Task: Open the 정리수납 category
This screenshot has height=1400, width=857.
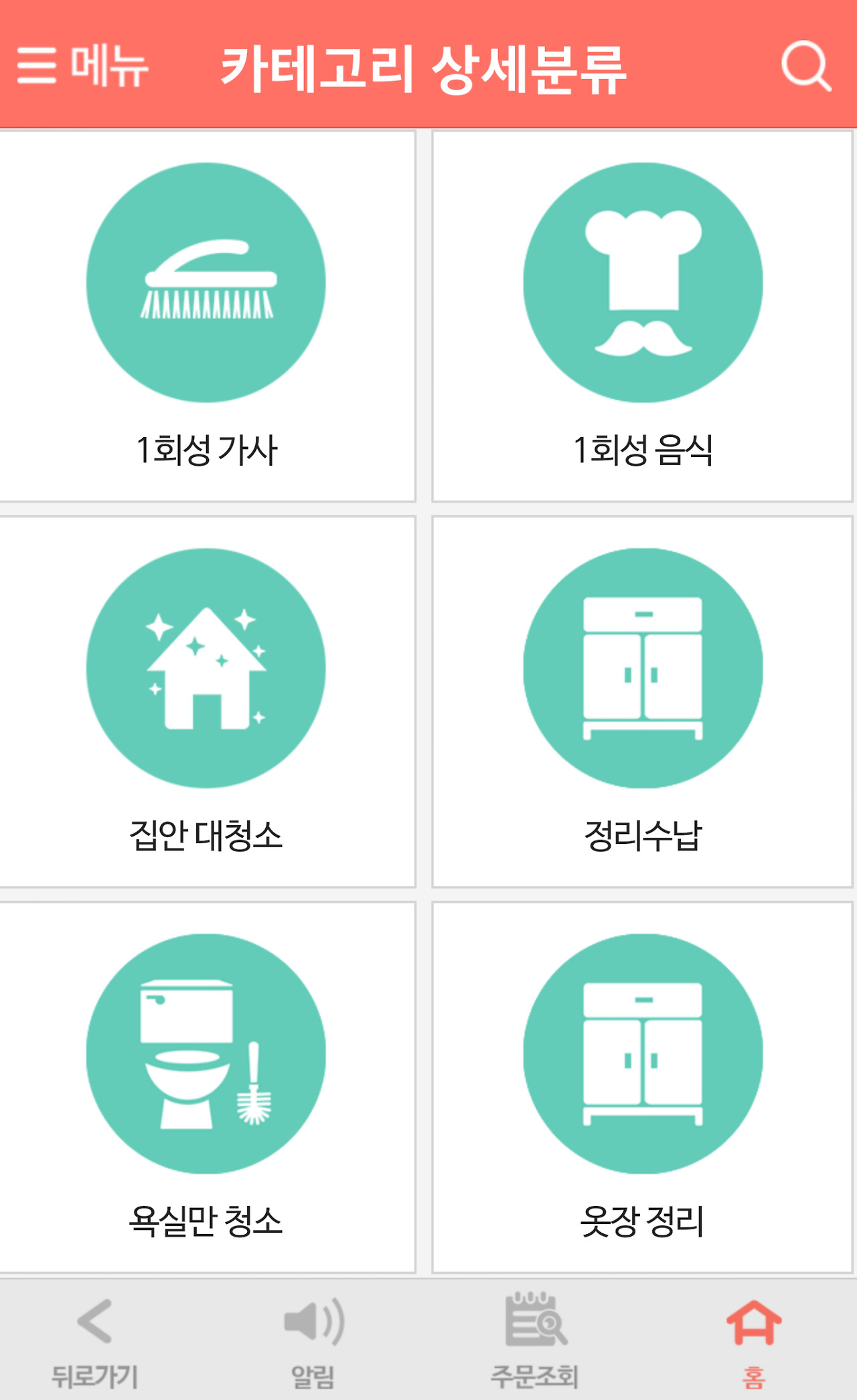Action: 643,701
